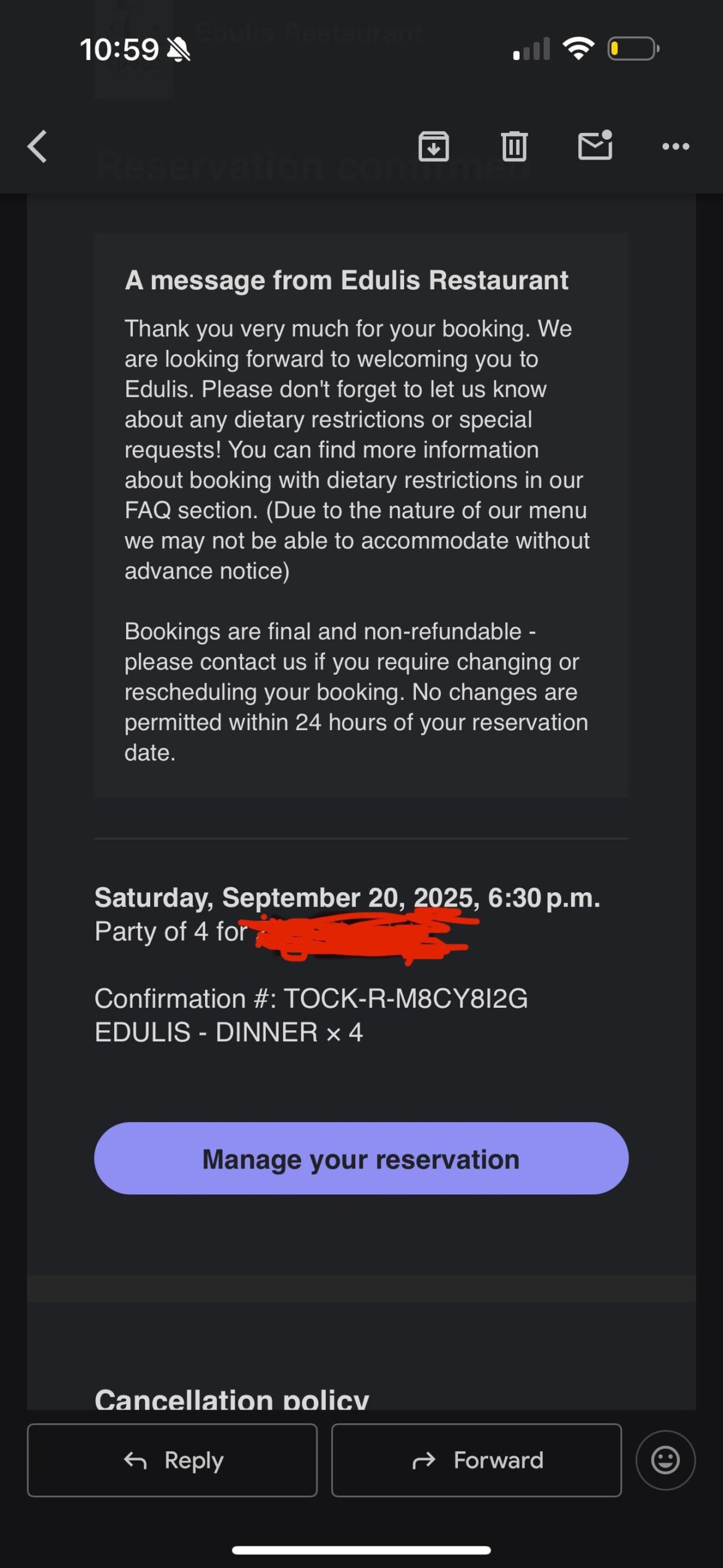Add an emoji reaction
This screenshot has height=1568, width=723.
click(x=666, y=1460)
